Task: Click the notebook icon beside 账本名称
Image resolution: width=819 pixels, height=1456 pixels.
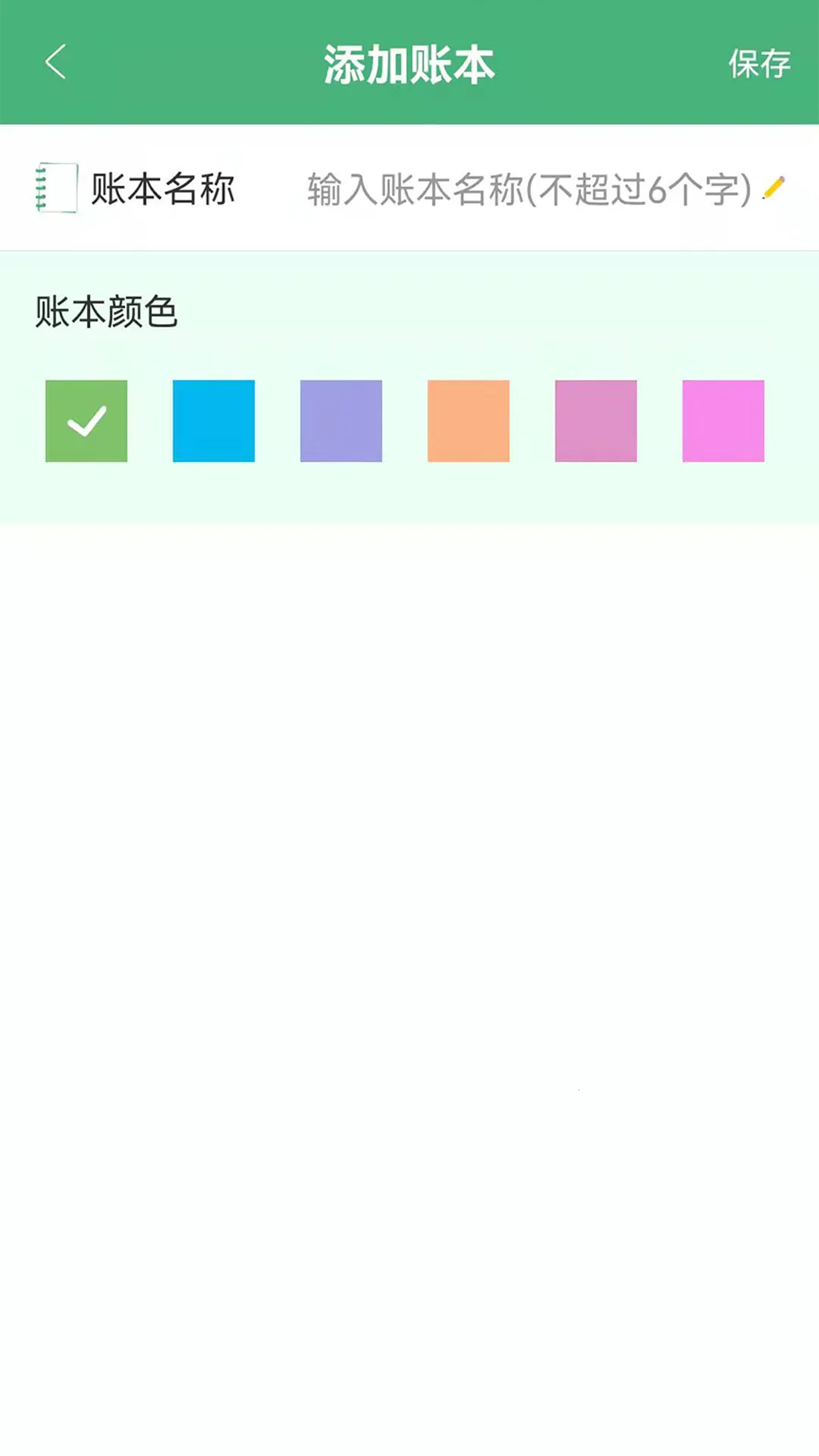Action: tap(57, 186)
